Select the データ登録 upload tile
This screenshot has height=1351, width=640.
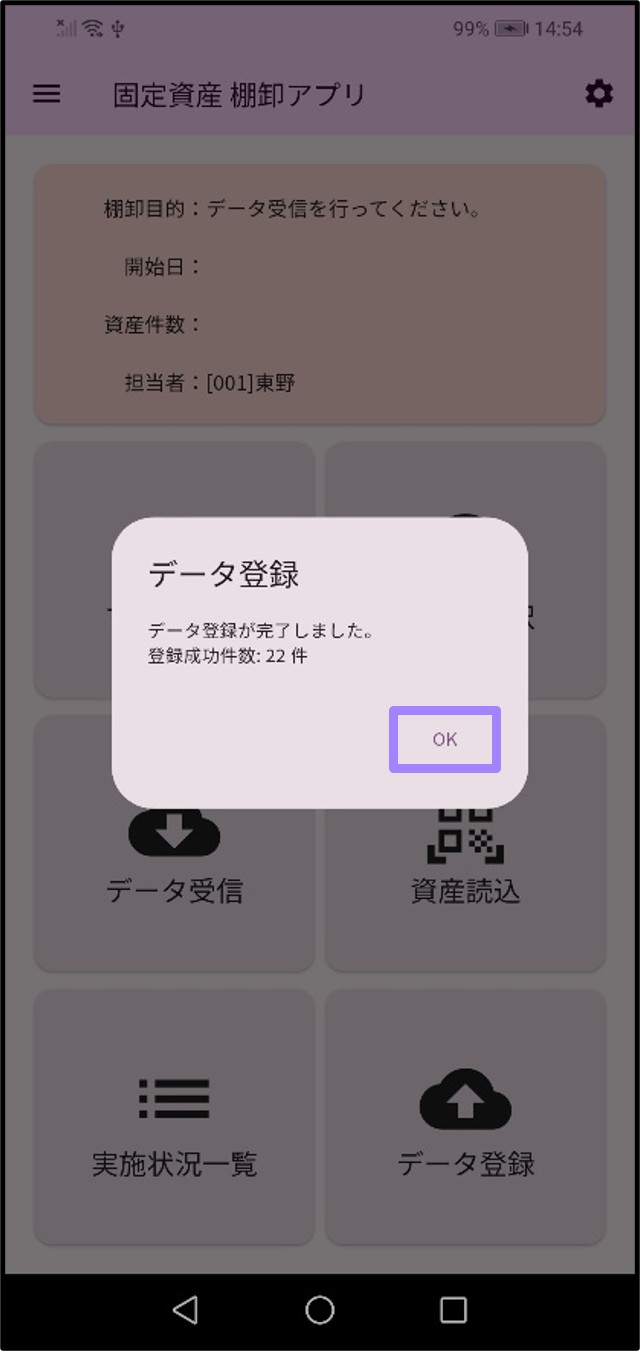[x=465, y=1118]
